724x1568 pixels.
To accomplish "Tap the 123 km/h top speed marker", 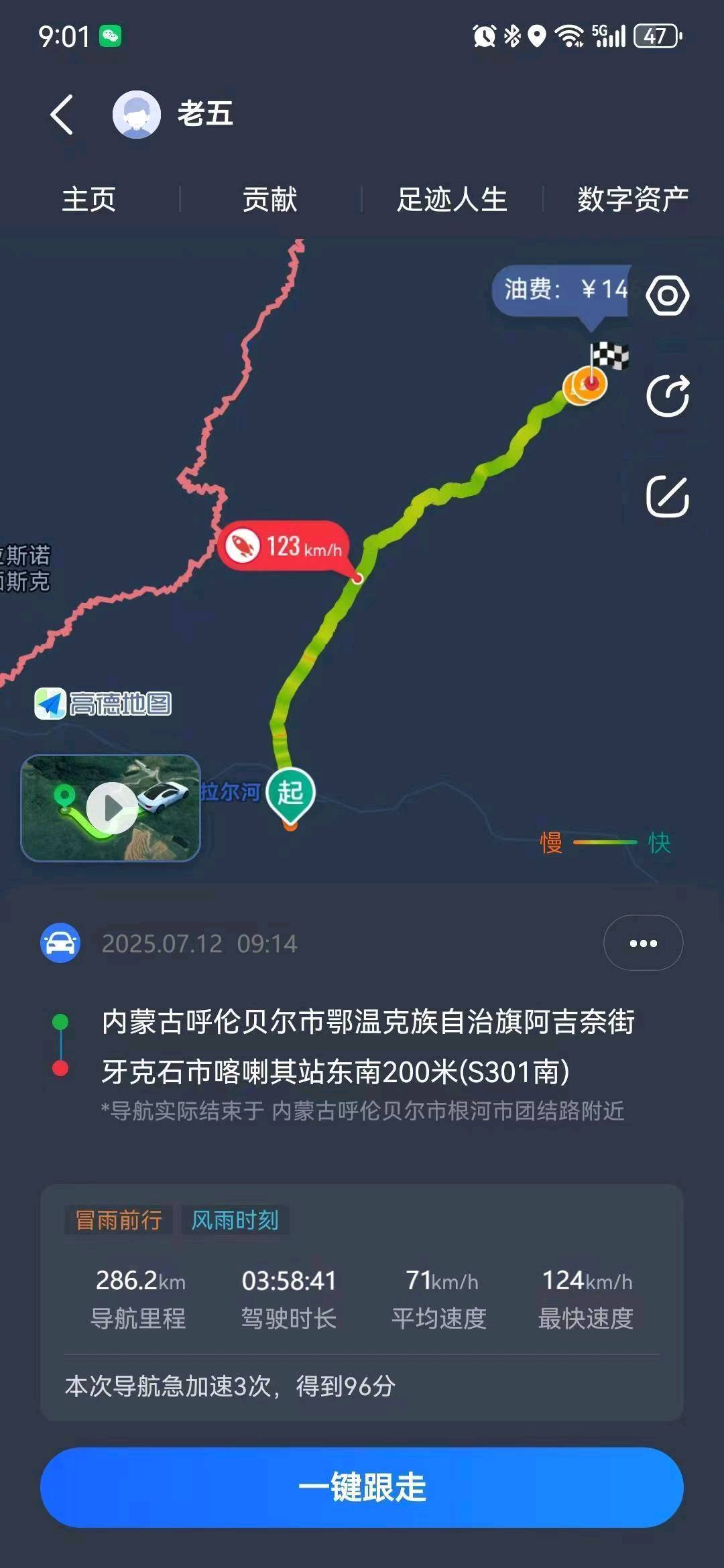I will point(285,547).
